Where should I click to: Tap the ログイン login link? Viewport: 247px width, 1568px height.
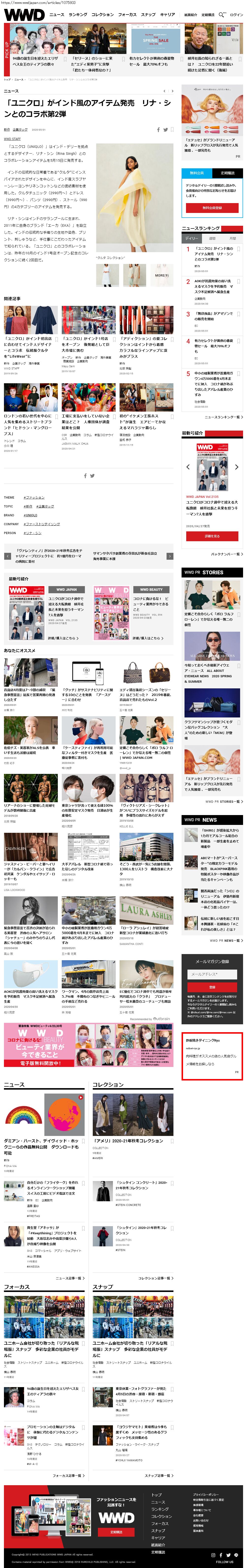[237, 15]
